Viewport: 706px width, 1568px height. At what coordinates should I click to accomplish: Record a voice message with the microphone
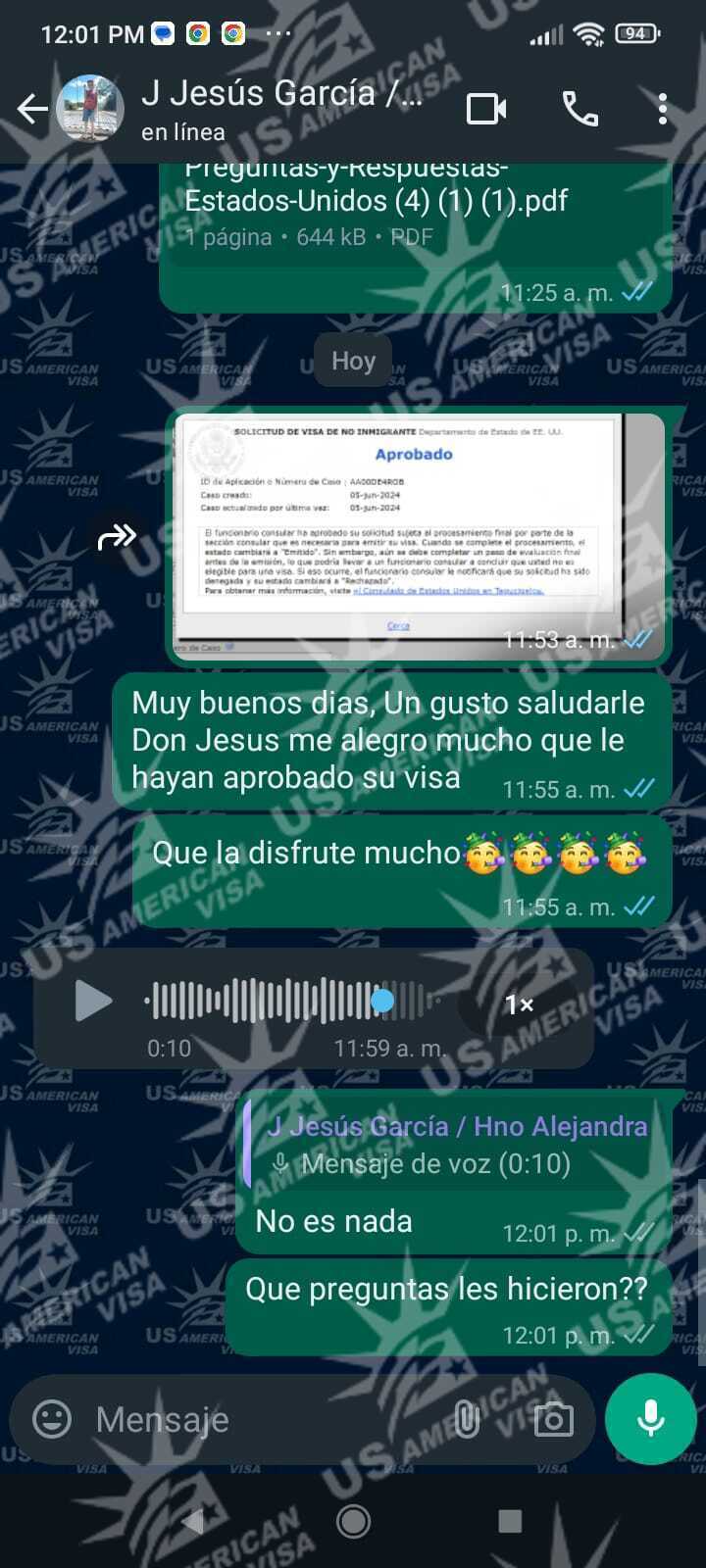(650, 1418)
